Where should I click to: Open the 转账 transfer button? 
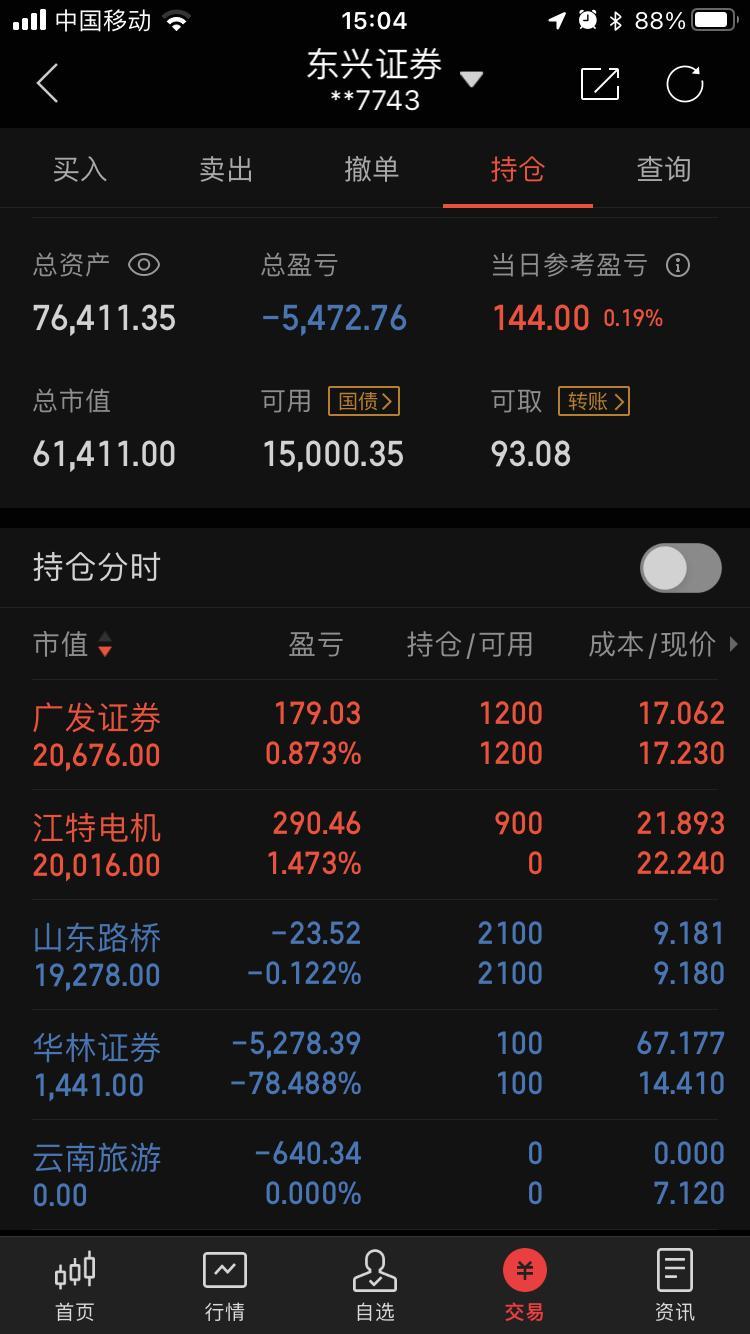(x=594, y=401)
